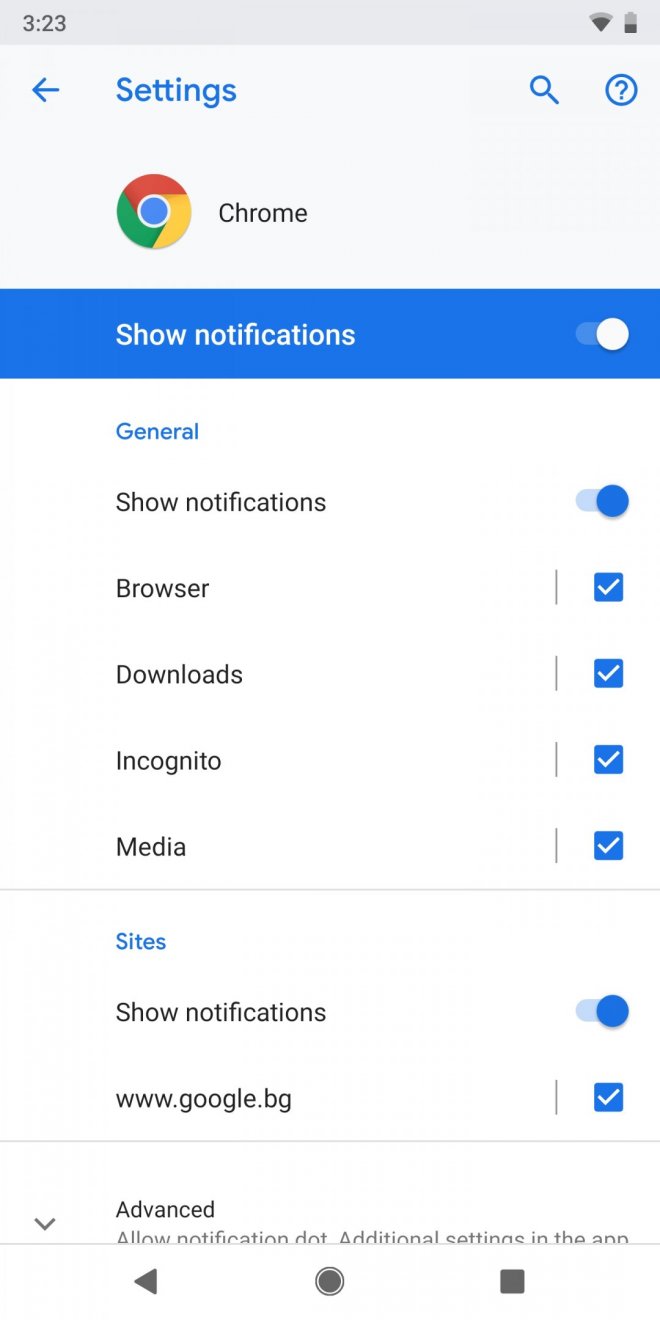The image size is (660, 1320).
Task: Open recent apps from navigation bar
Action: 512,1281
